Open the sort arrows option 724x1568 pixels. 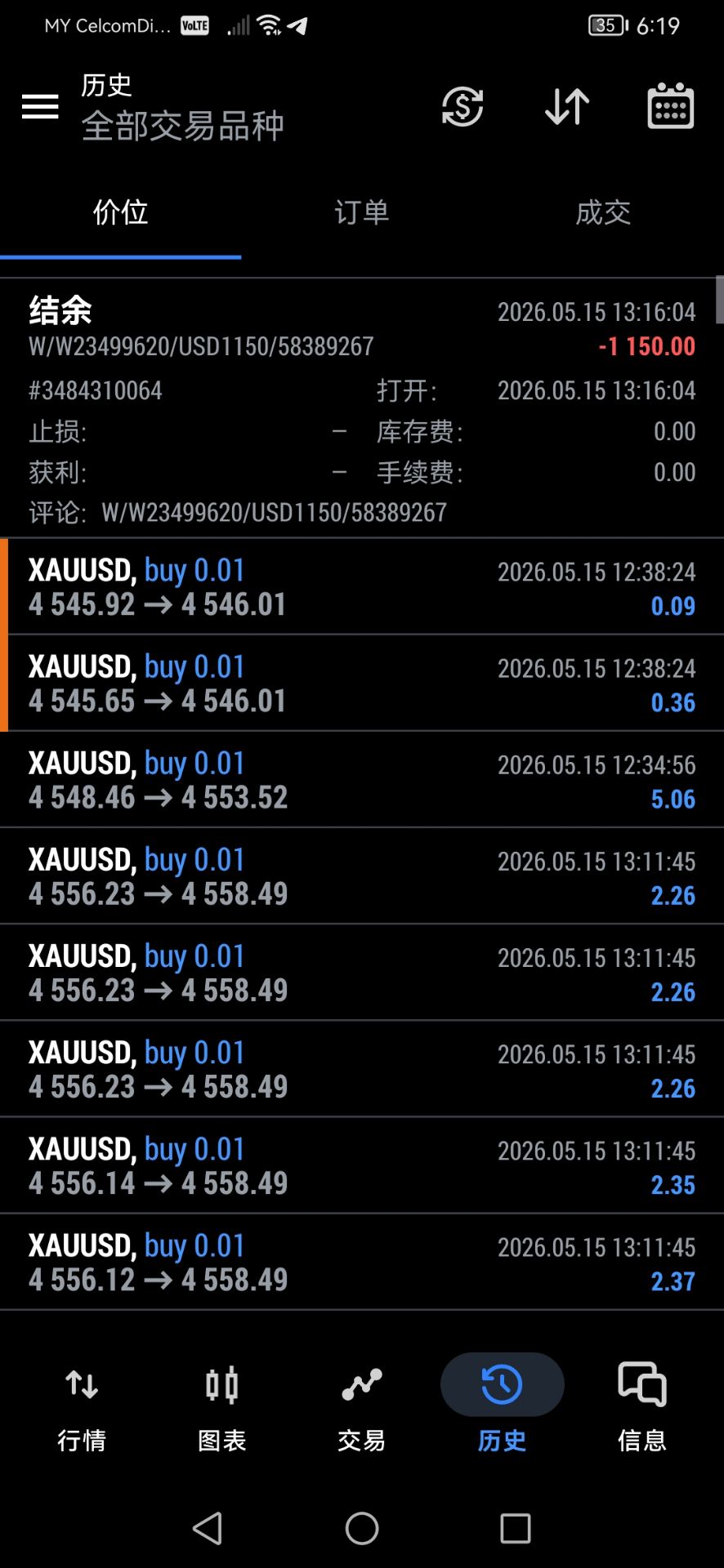point(566,106)
